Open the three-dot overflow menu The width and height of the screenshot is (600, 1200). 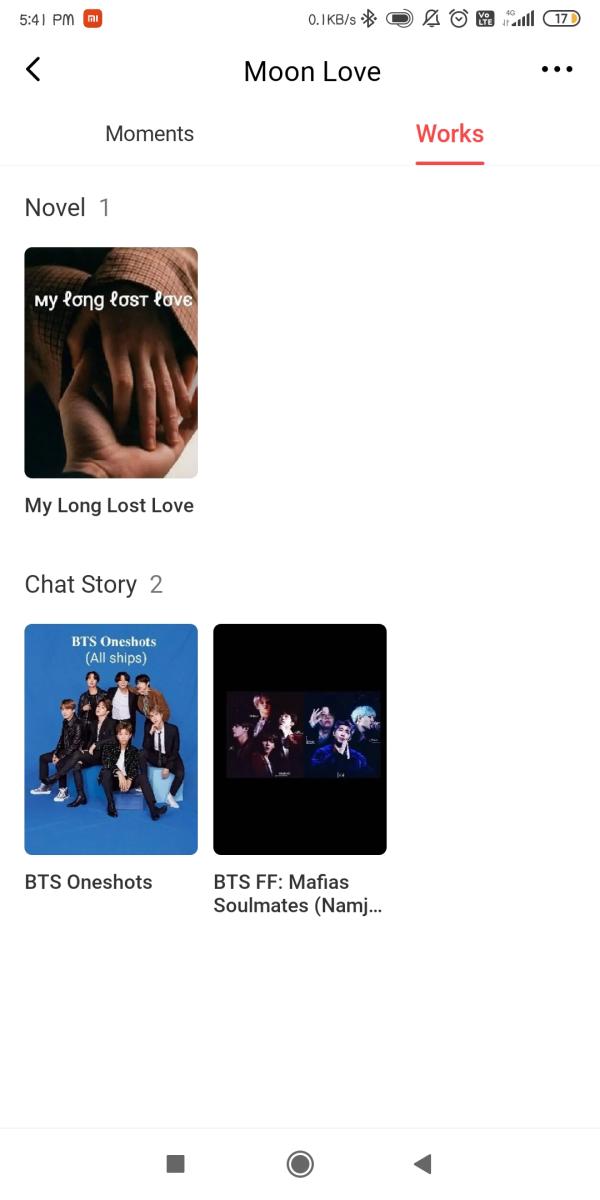pos(557,70)
